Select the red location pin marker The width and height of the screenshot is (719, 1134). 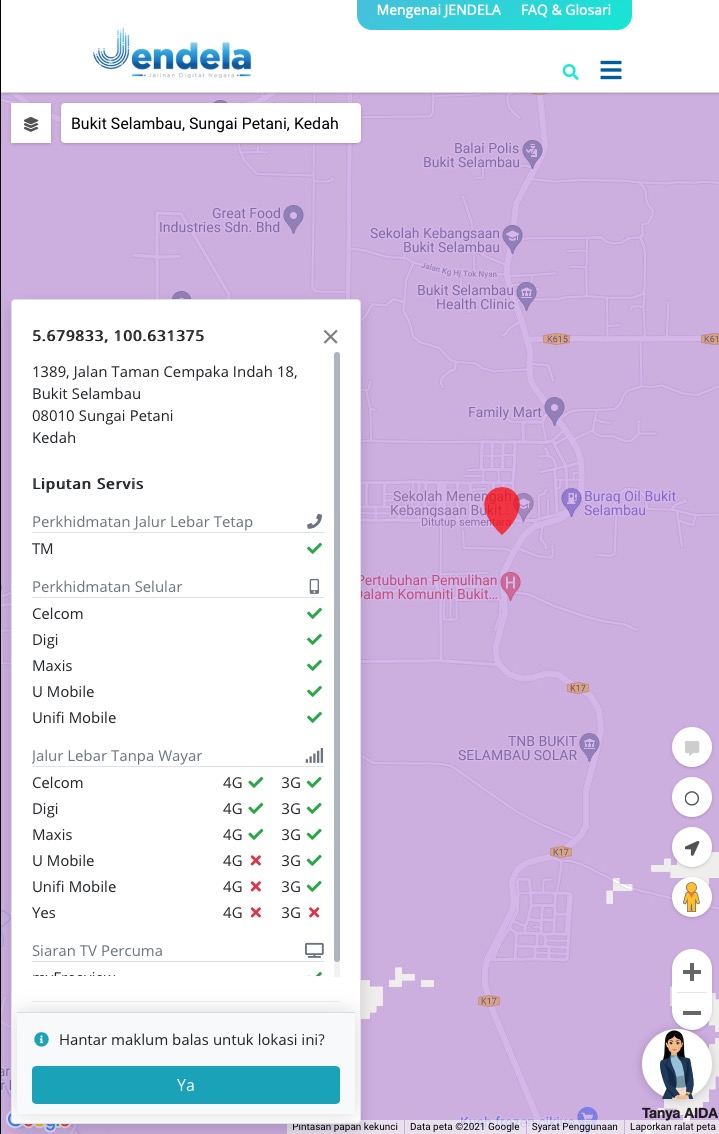click(x=501, y=508)
